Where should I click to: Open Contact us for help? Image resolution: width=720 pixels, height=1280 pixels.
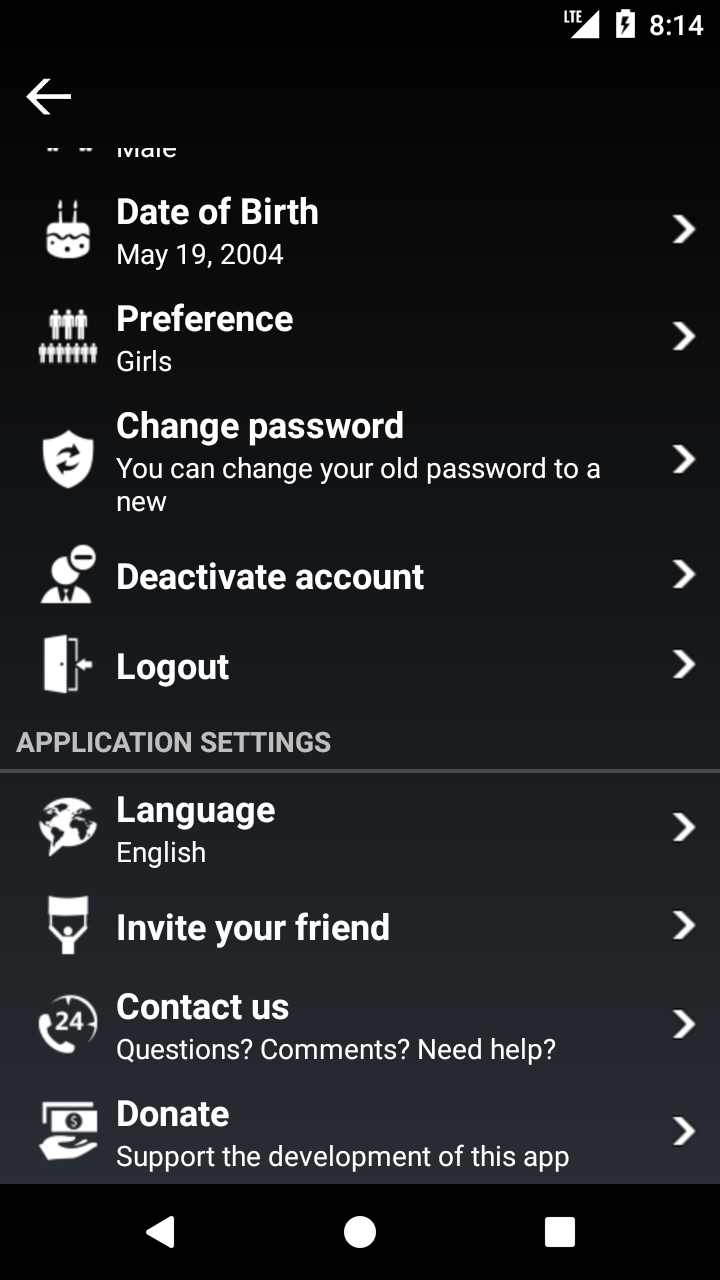pyautogui.click(x=360, y=1025)
